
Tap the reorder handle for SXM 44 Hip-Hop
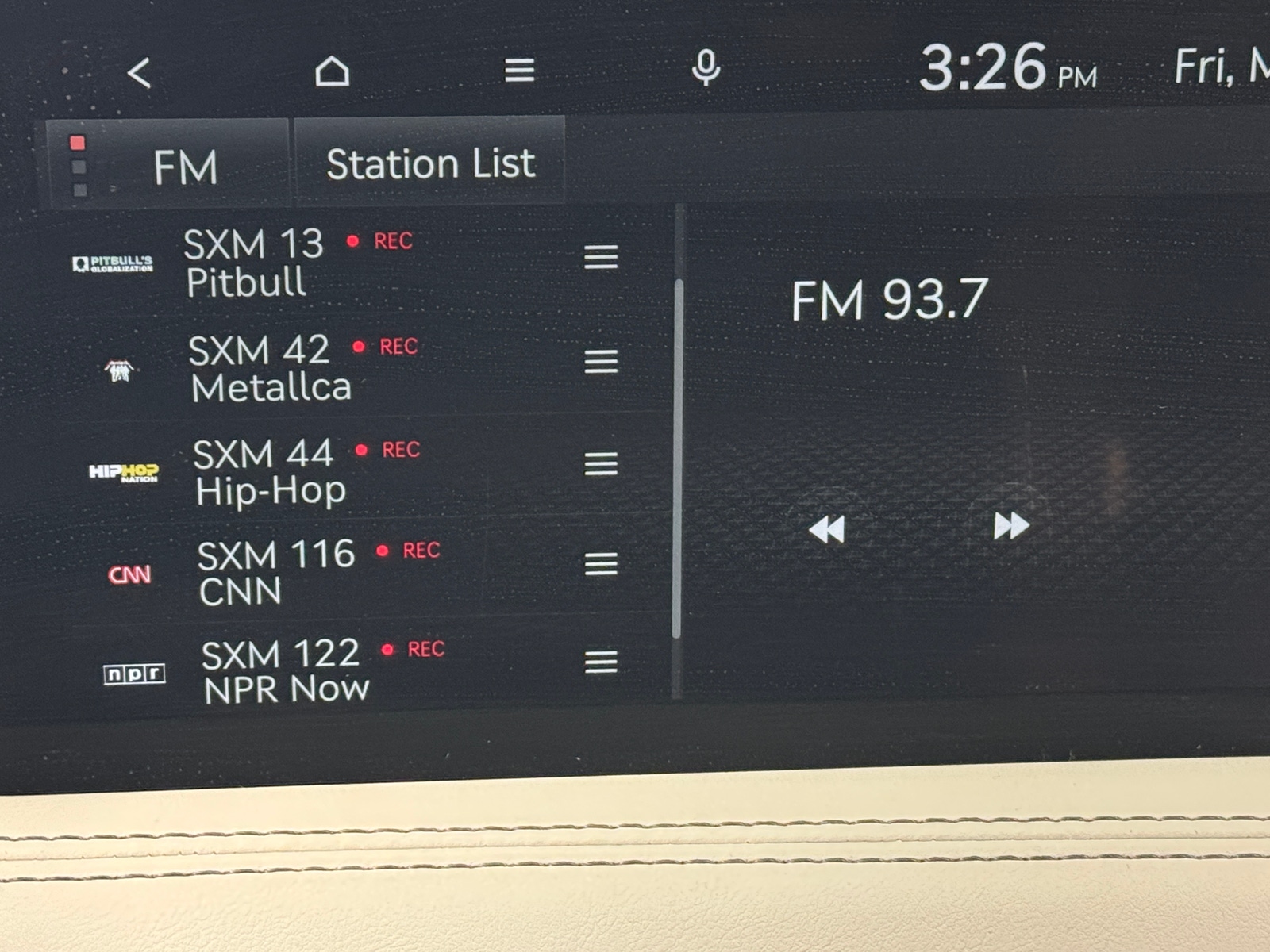pyautogui.click(x=600, y=464)
